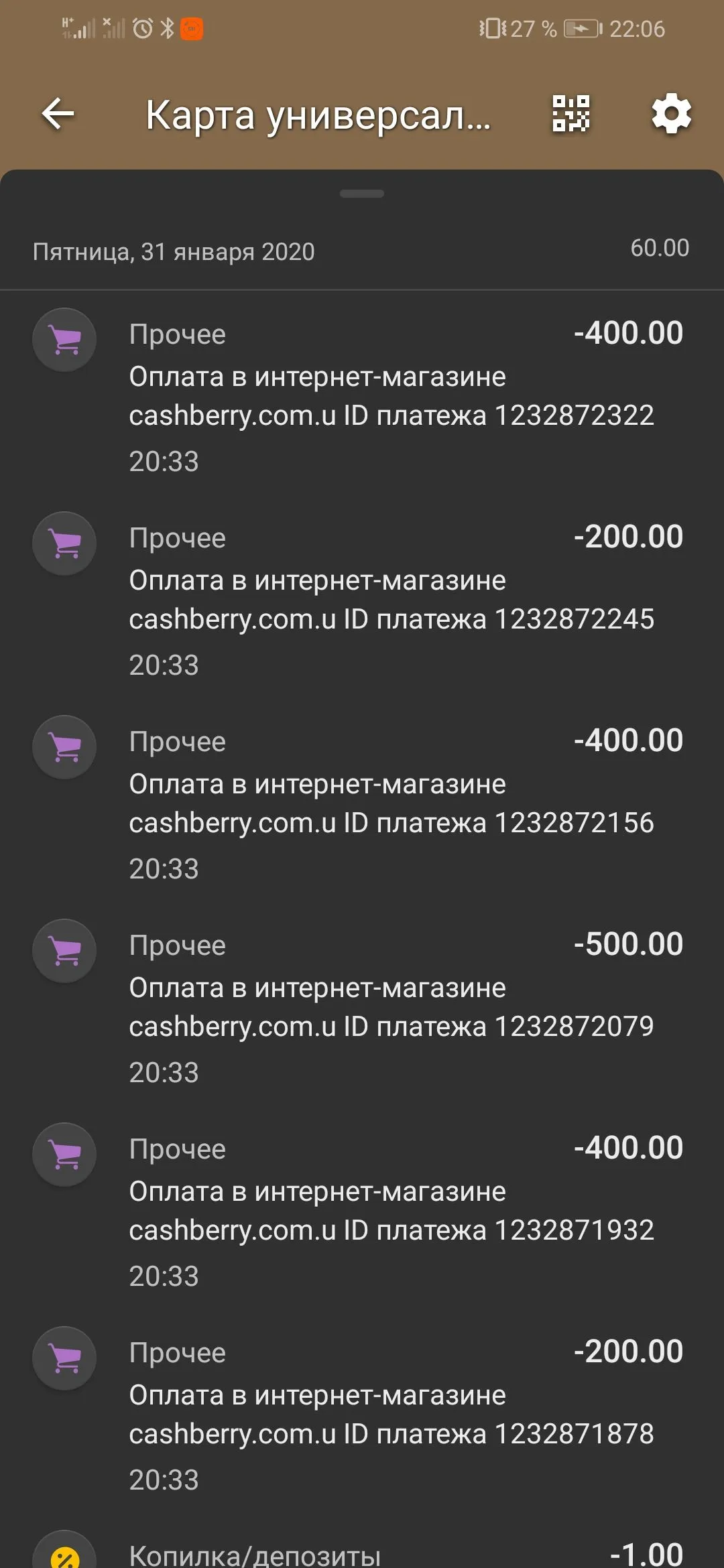The image size is (724, 1568).
Task: Go back using the arrow icon
Action: pos(58,114)
